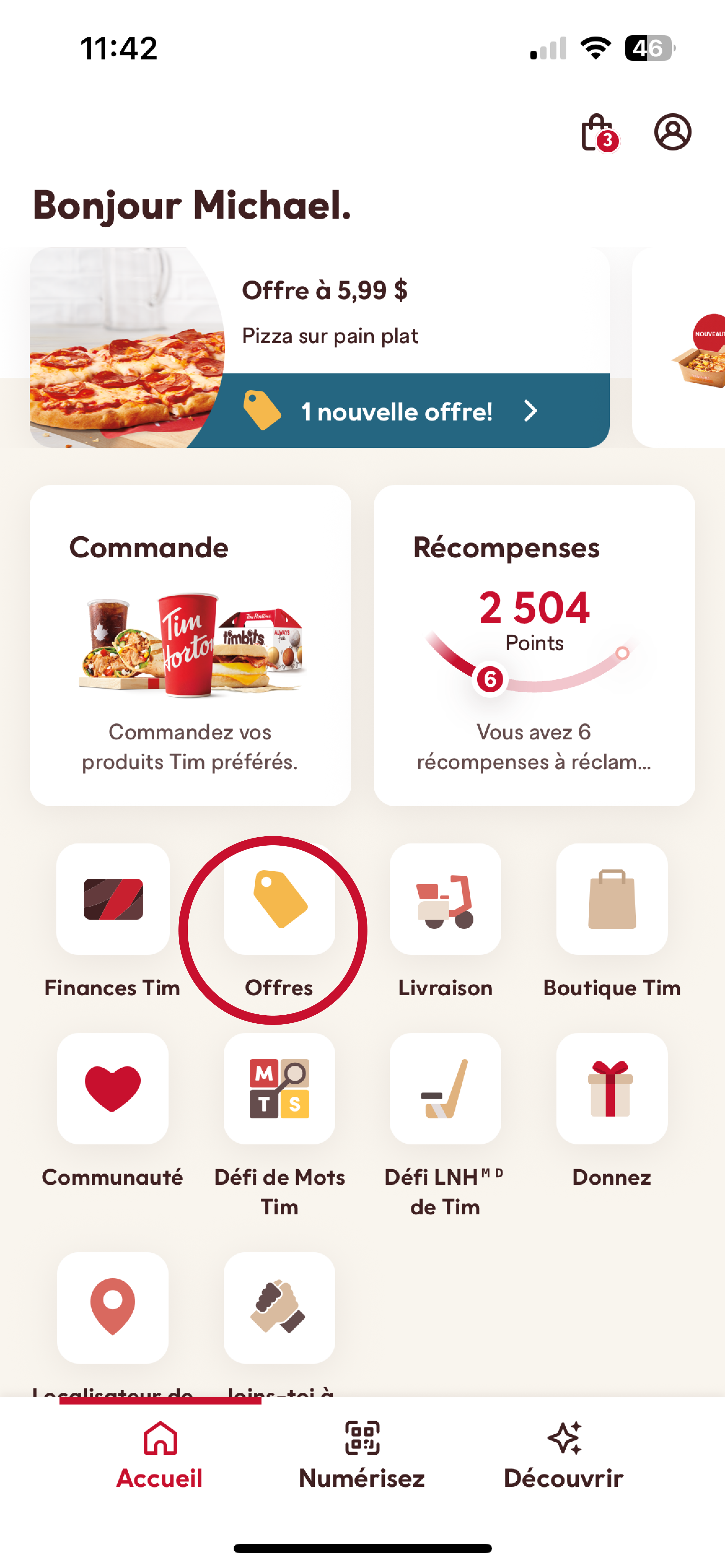Viewport: 725px width, 1568px height.
Task: Open the Commande card
Action: tap(190, 645)
